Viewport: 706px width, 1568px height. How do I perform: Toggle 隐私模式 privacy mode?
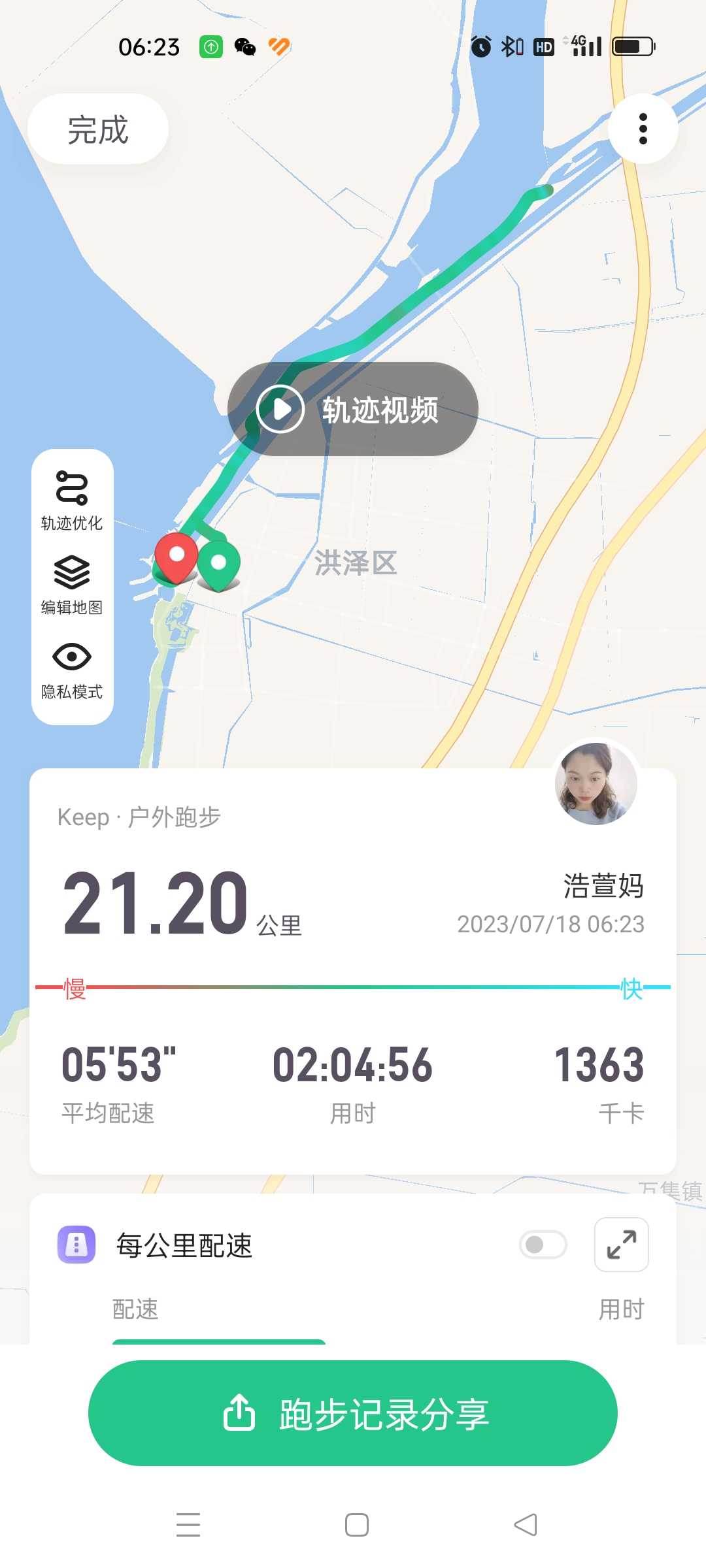pos(72,670)
